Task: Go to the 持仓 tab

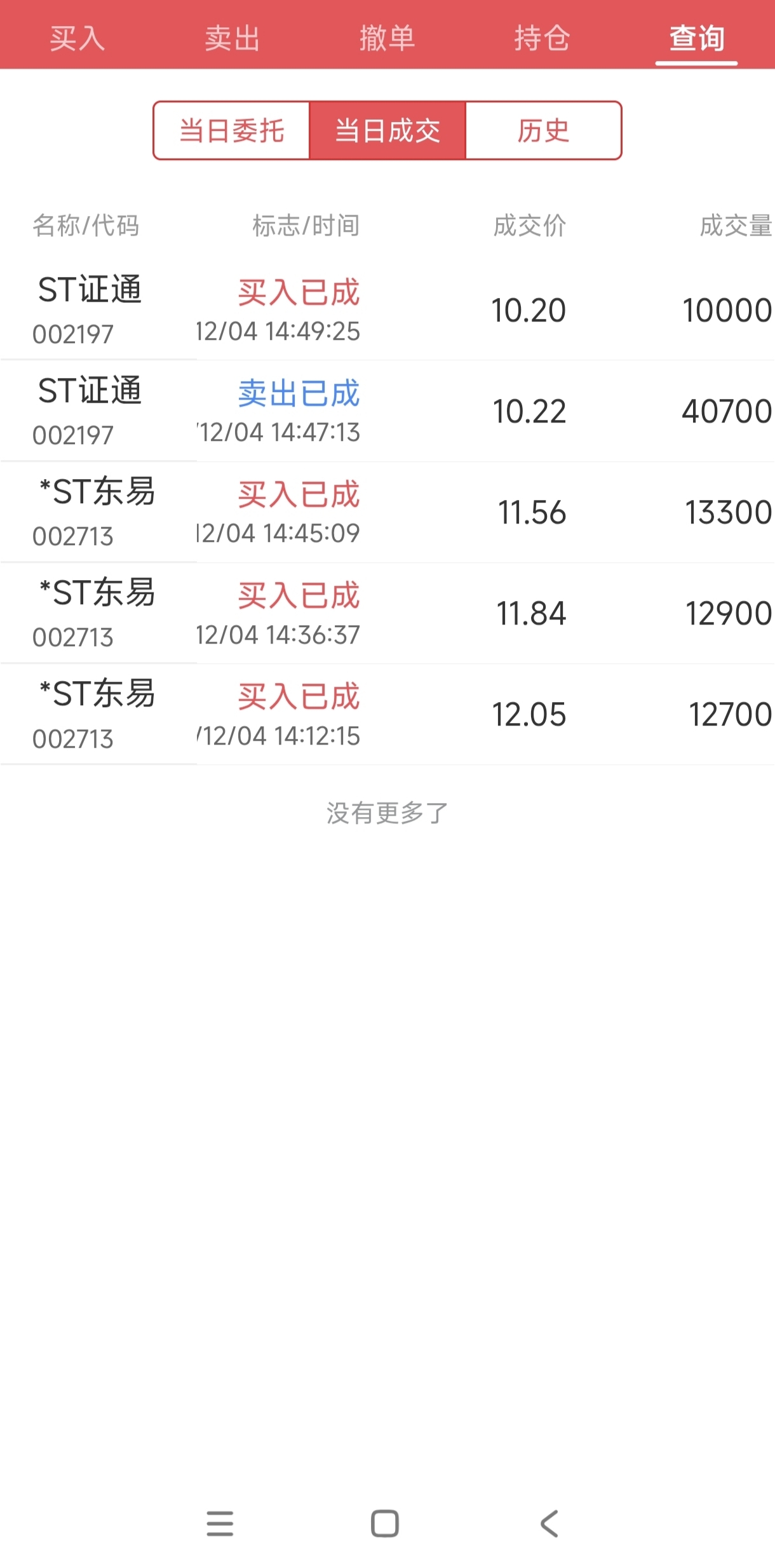Action: click(x=542, y=38)
